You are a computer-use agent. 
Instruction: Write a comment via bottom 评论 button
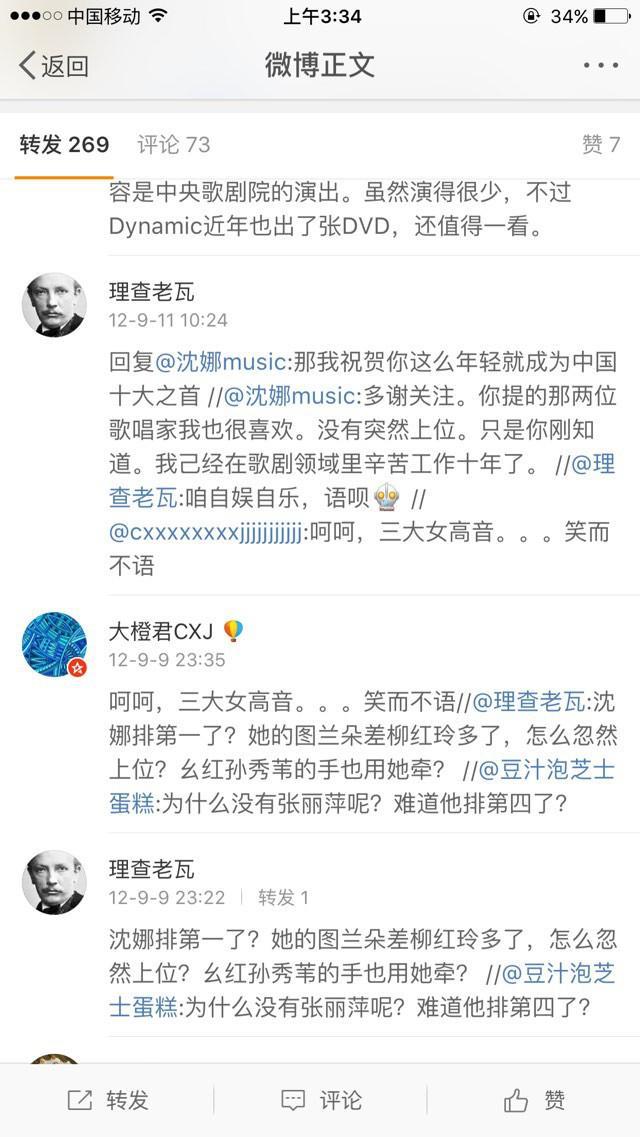(x=320, y=1100)
